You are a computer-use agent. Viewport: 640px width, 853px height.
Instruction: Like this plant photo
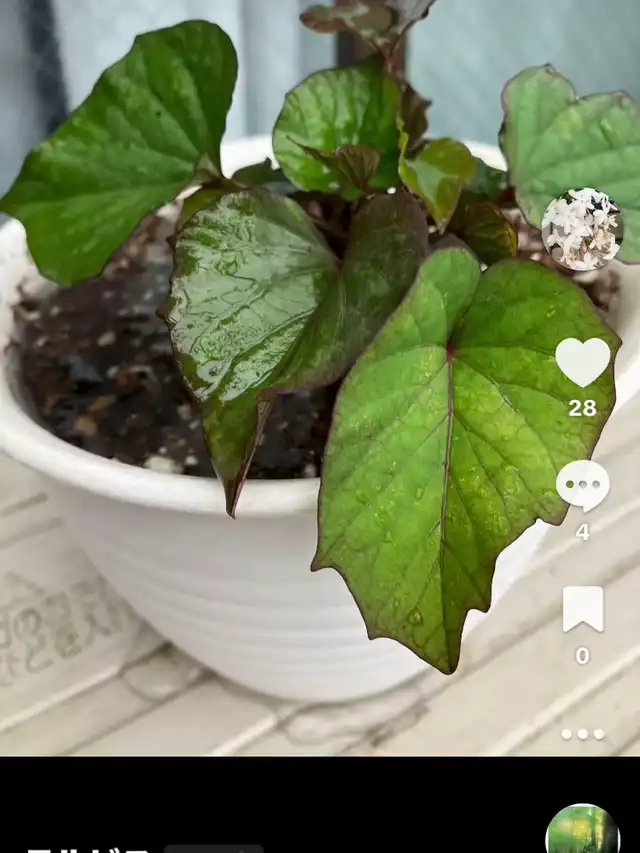[582, 362]
